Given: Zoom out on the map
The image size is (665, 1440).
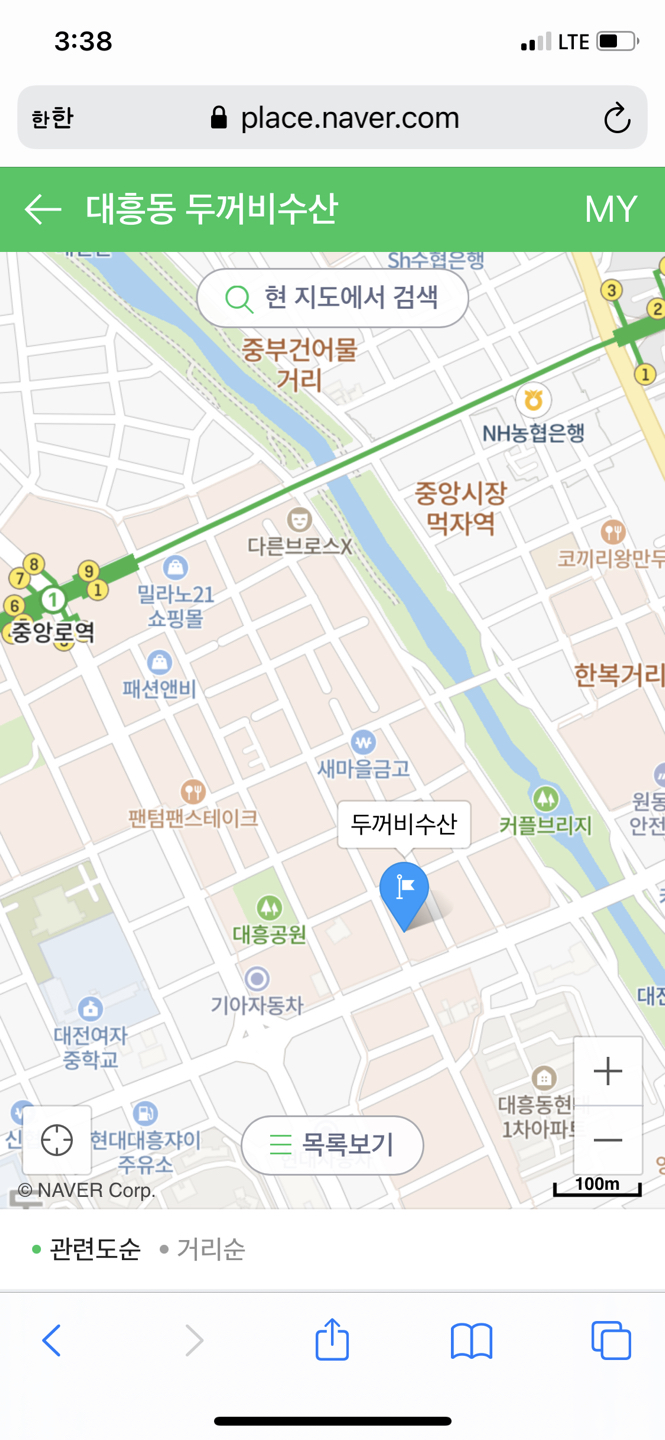Looking at the screenshot, I should [x=608, y=1140].
